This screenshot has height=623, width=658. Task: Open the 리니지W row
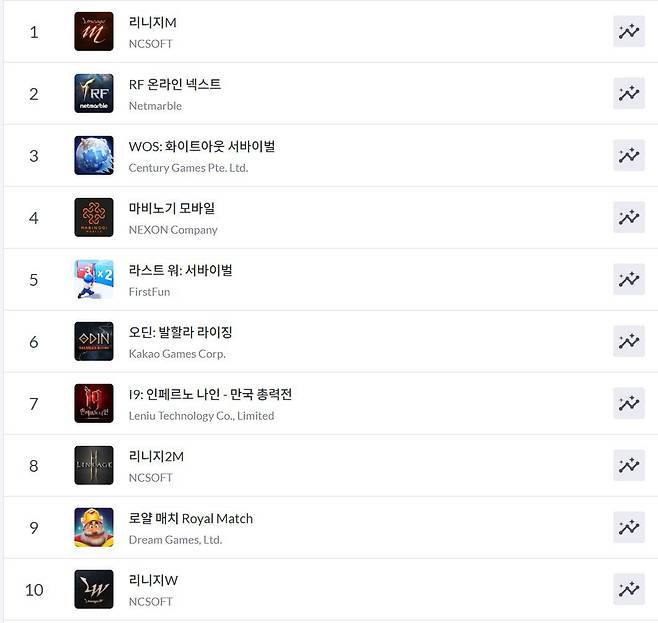point(153,581)
